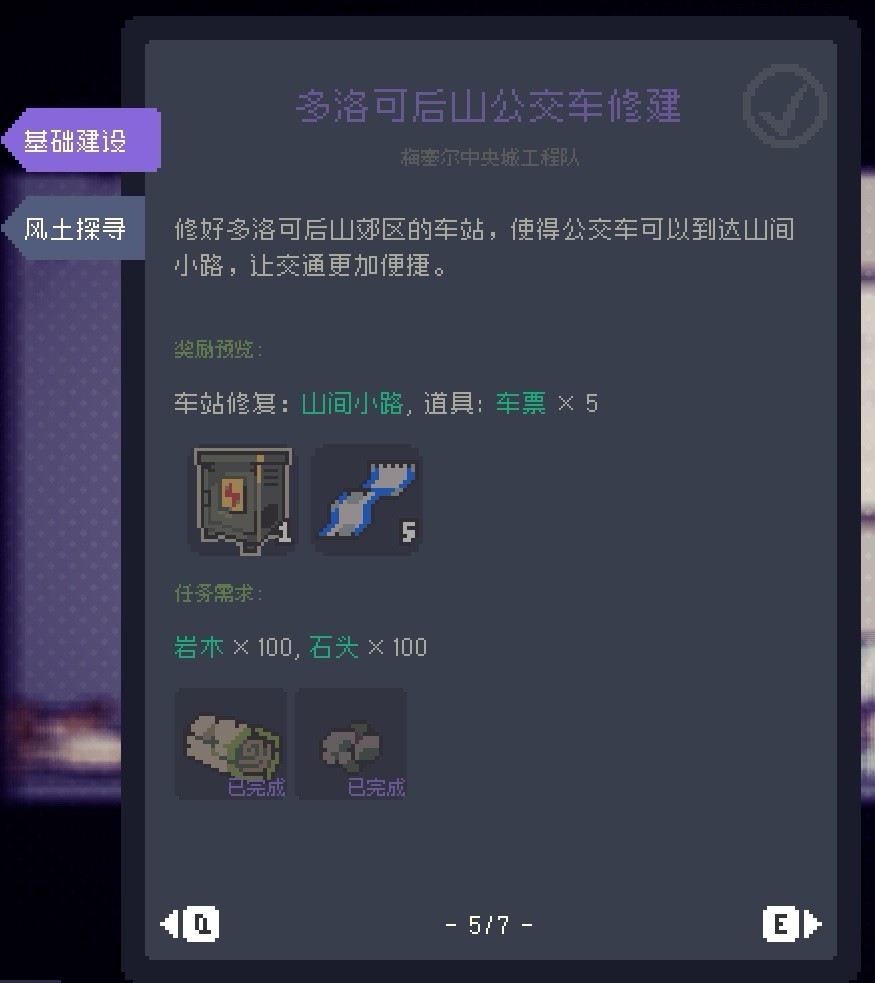View the 车票 ticket reward item
The image size is (875, 983).
coord(367,498)
